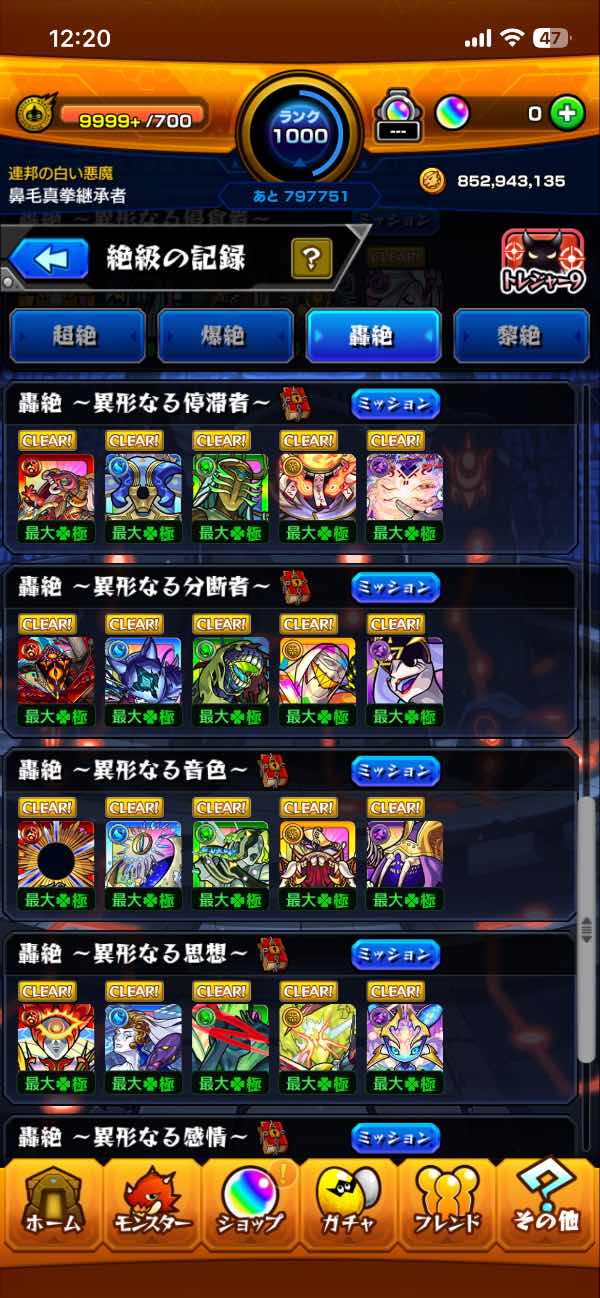The width and height of the screenshot is (600, 1298).
Task: Tap the first monster in 異形なる停滞者
Action: (x=56, y=486)
